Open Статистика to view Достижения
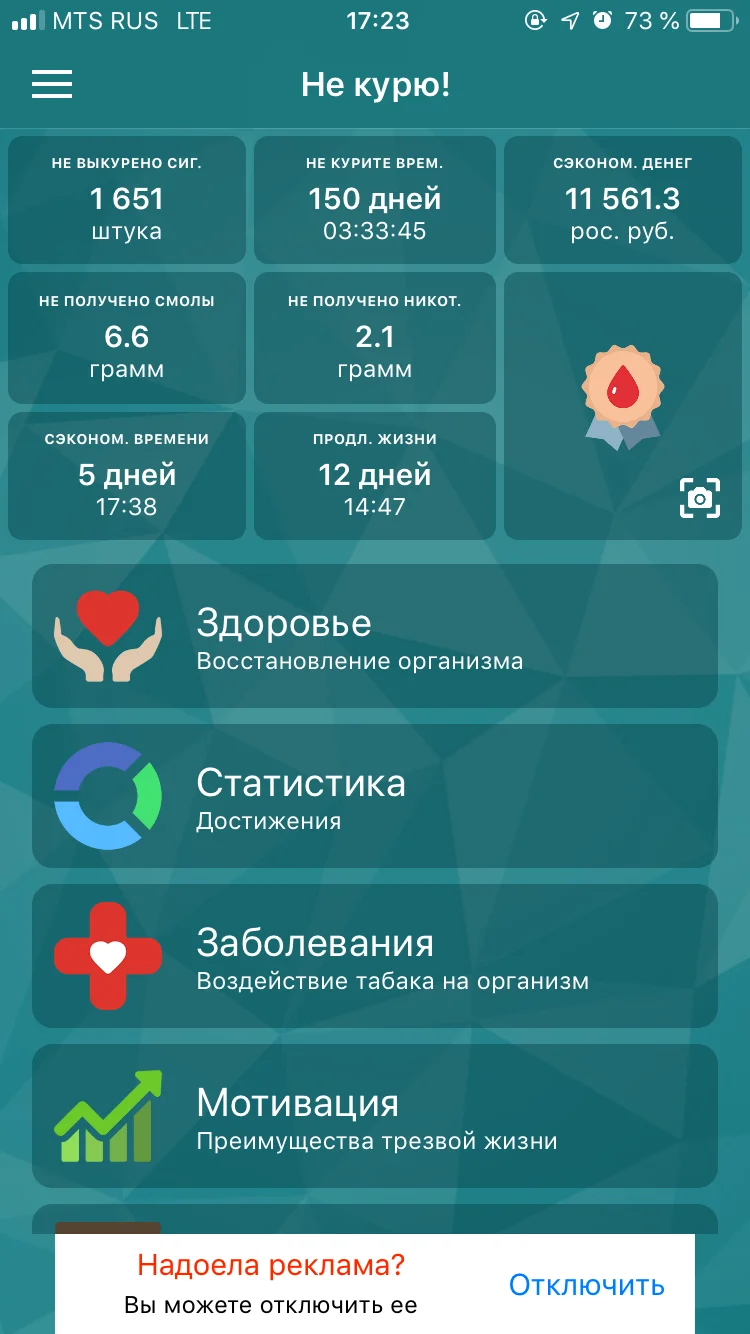The height and width of the screenshot is (1334, 750). (x=375, y=796)
